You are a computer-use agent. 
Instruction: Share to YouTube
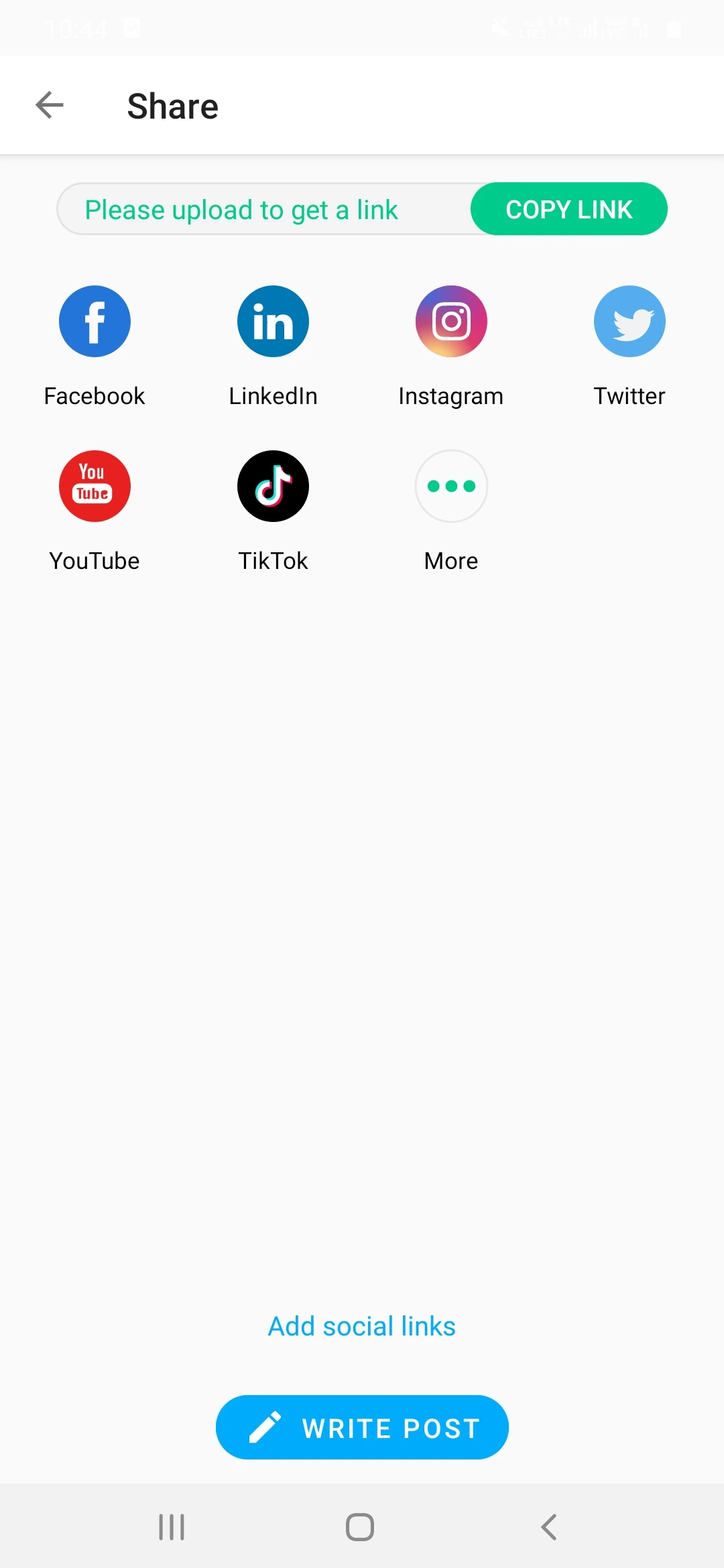pyautogui.click(x=95, y=486)
